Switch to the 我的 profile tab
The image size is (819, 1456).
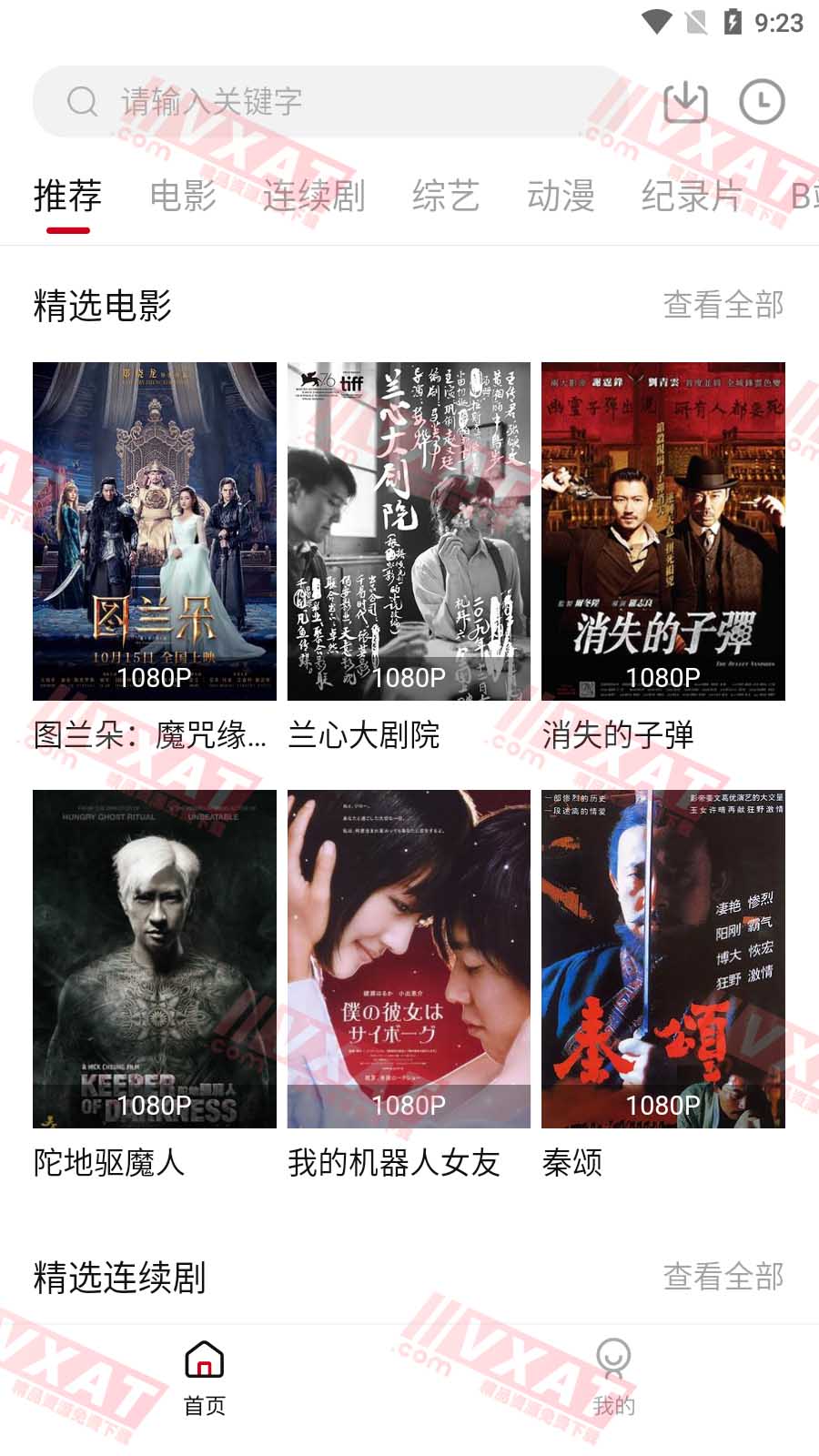(x=614, y=1378)
